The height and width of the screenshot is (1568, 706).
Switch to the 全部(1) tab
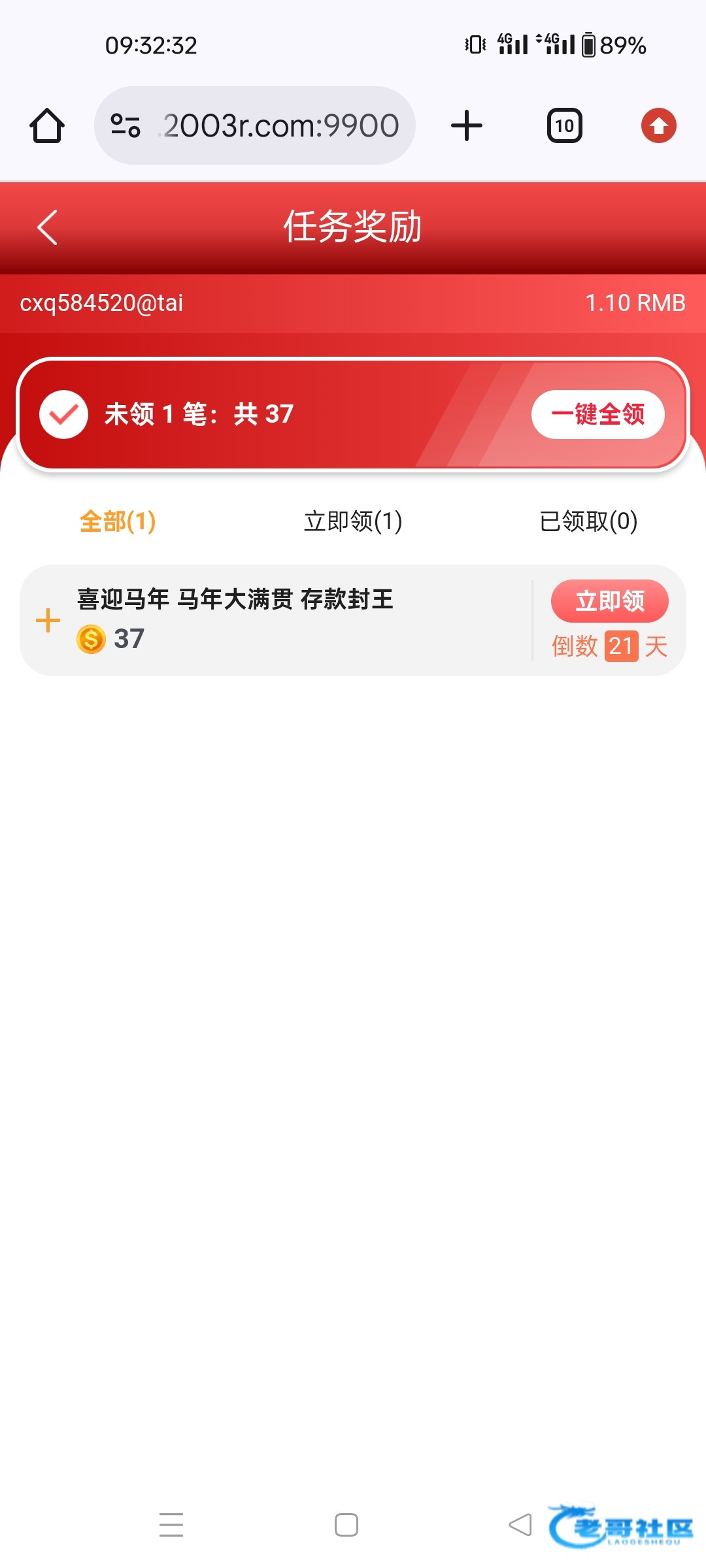[118, 521]
